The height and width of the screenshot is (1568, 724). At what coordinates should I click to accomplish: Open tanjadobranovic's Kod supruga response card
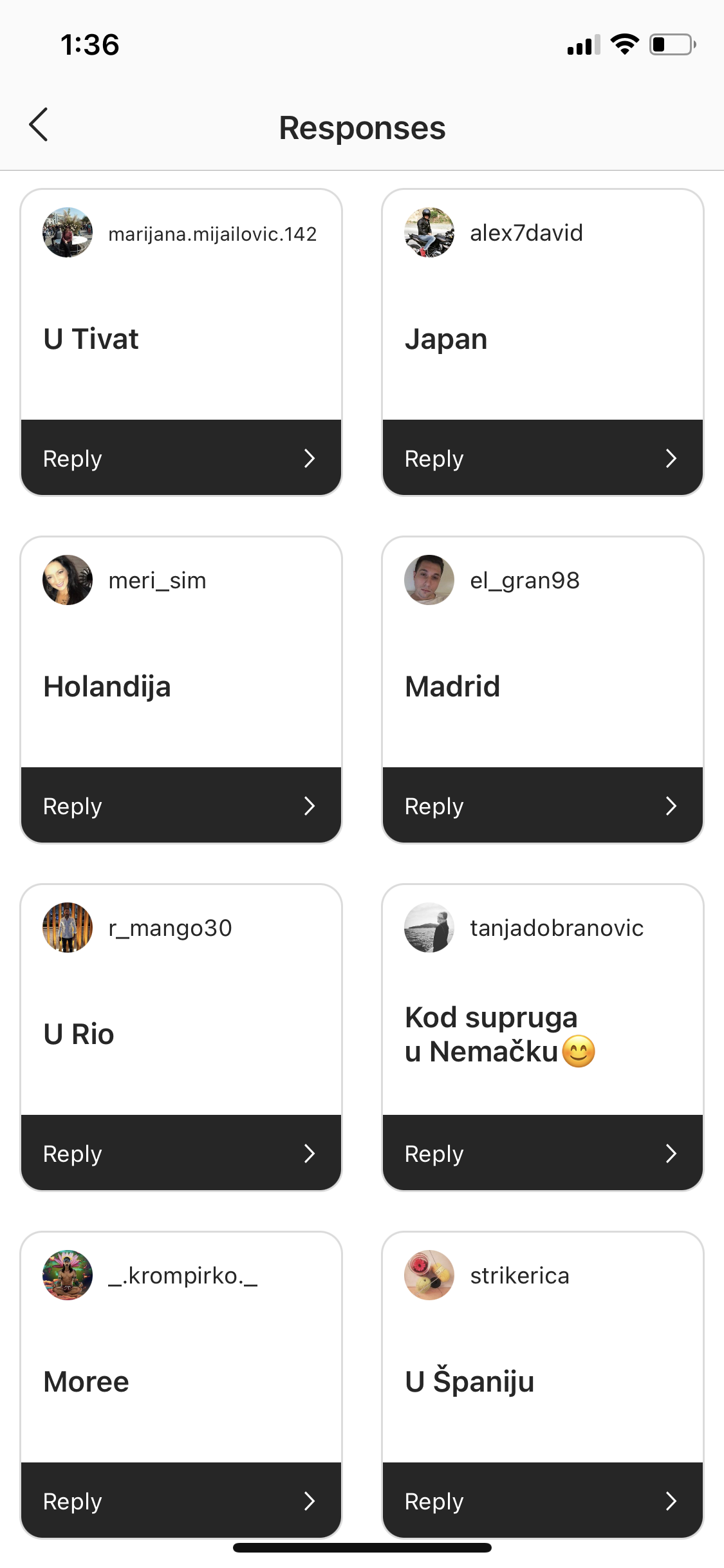coord(543,1034)
